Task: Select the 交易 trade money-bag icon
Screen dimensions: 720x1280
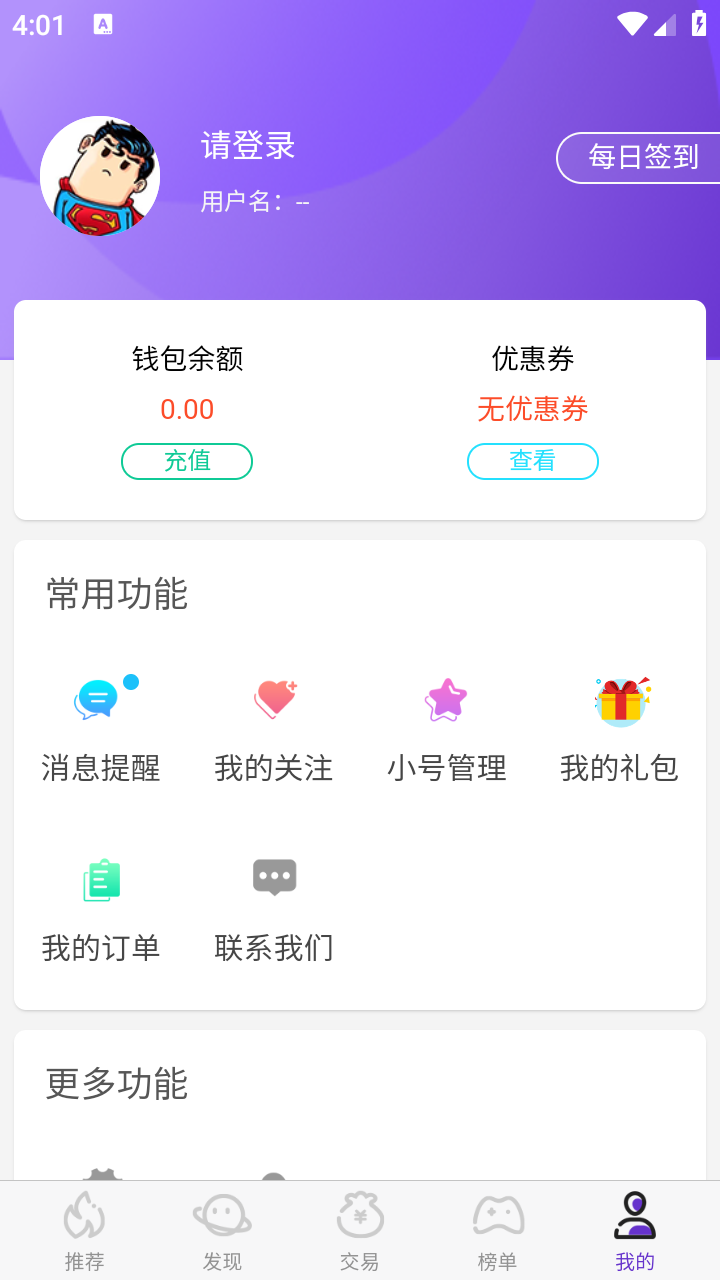Action: 360,1213
